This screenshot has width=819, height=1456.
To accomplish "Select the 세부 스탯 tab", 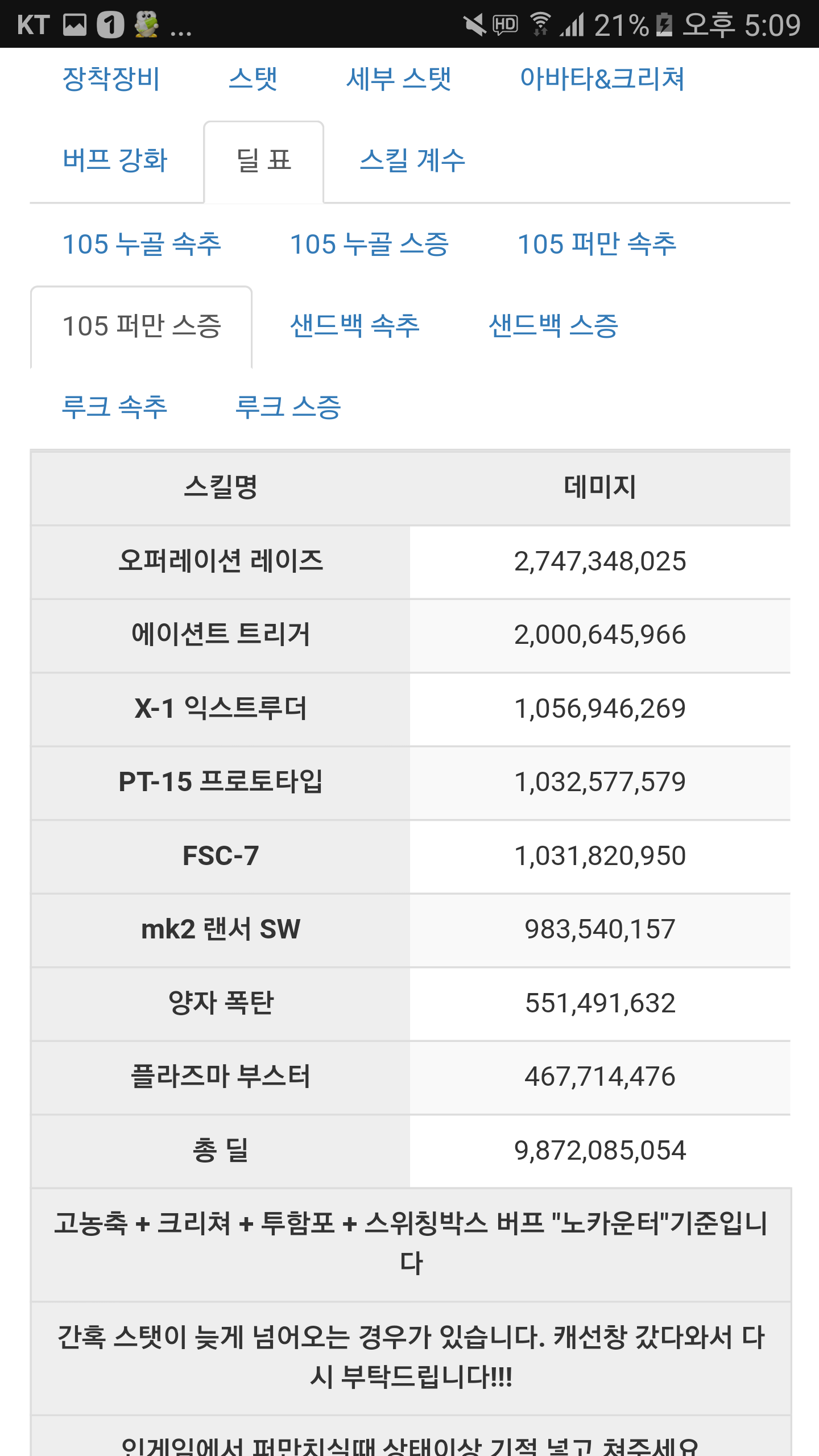I will pos(399,78).
